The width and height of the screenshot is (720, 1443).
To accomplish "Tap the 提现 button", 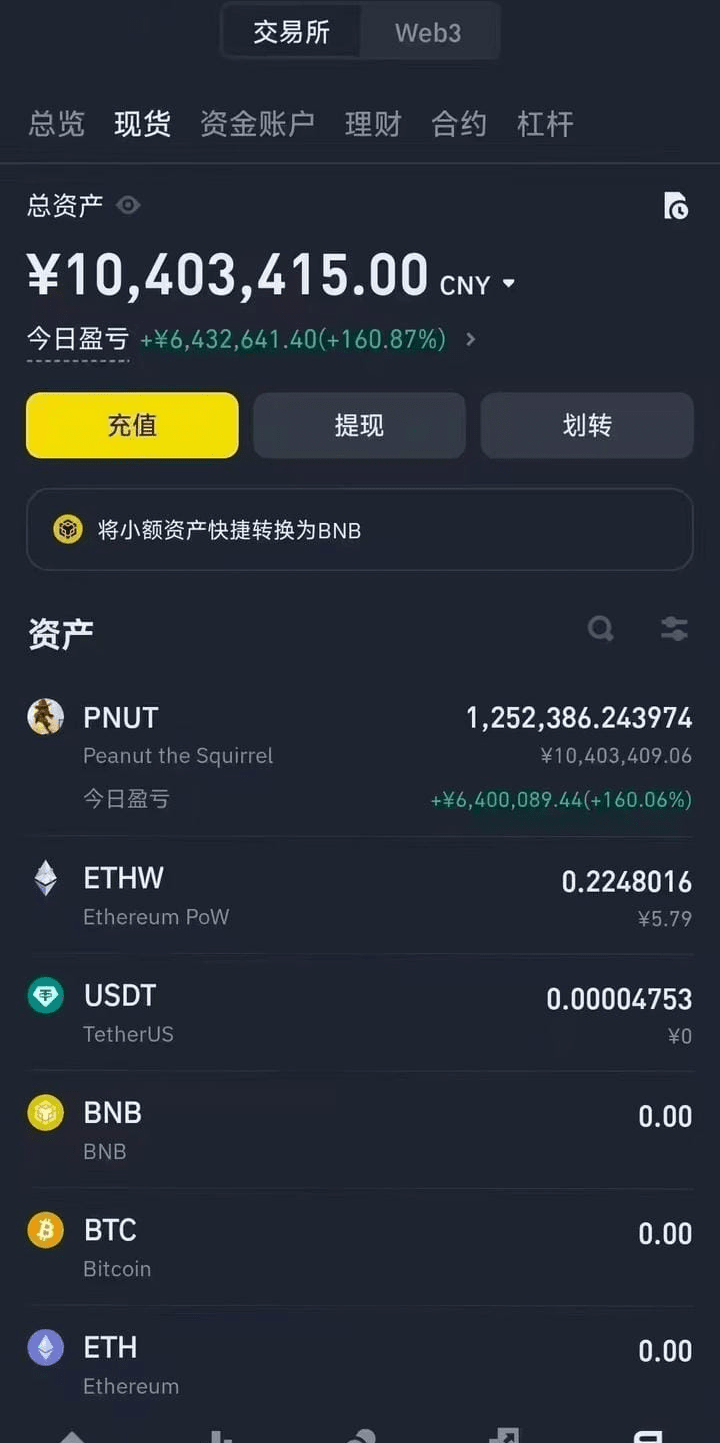I will [359, 425].
